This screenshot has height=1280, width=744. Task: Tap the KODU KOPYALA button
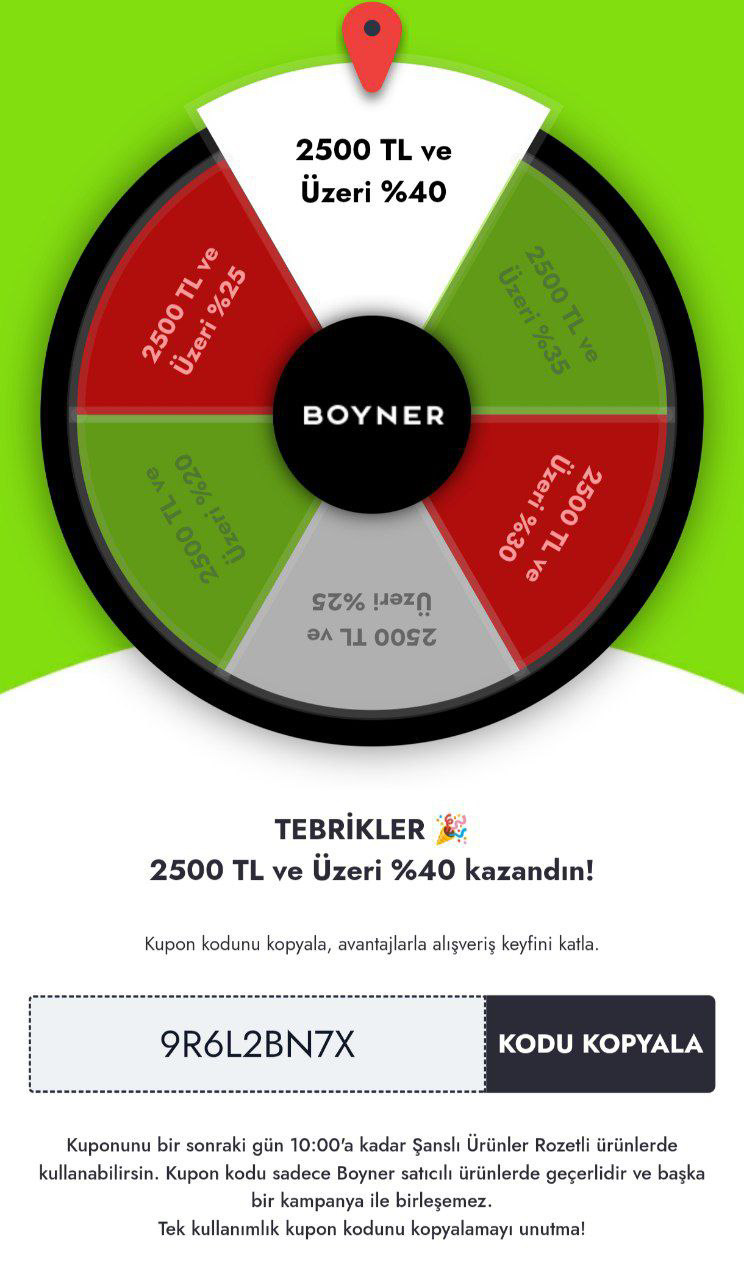600,1044
